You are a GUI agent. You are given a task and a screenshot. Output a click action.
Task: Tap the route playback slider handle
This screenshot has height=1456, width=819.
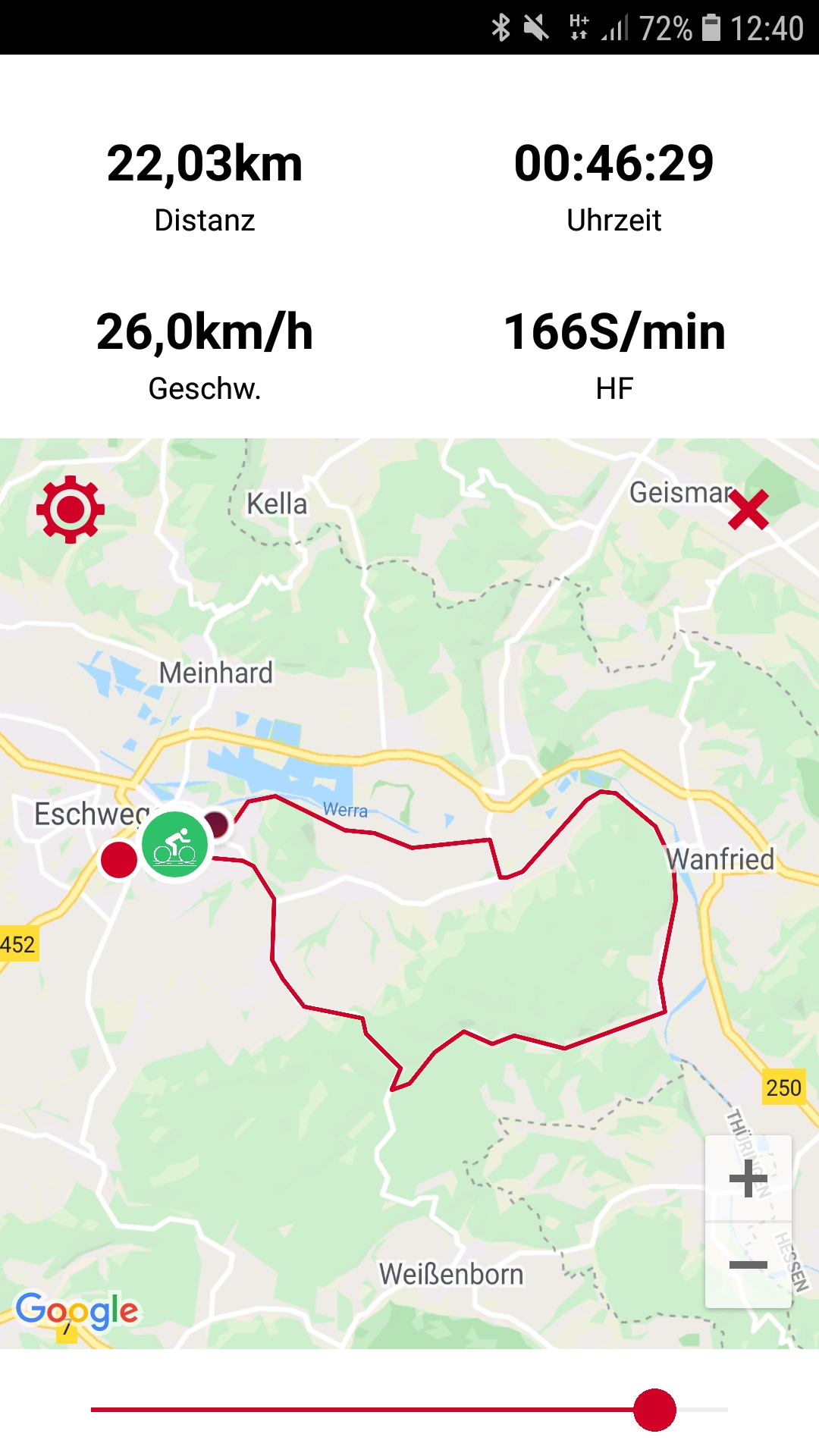(654, 1410)
